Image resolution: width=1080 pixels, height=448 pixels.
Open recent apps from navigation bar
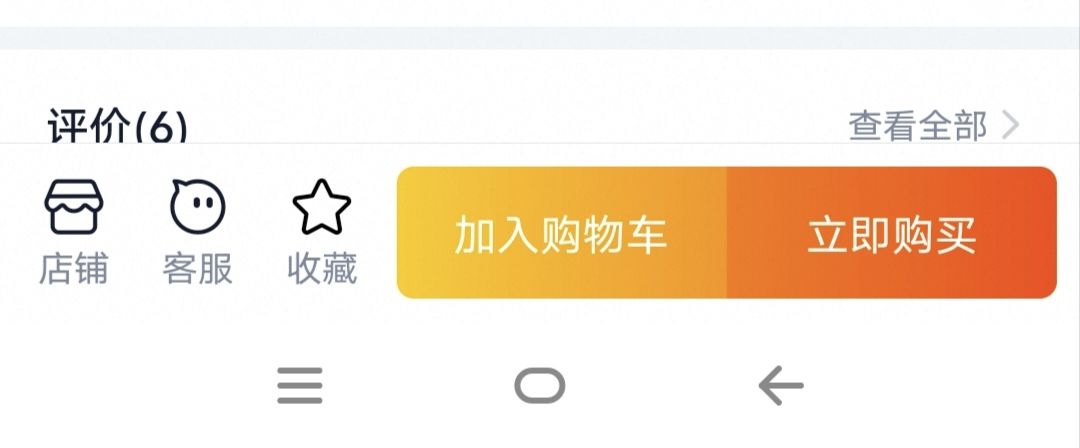(x=300, y=385)
